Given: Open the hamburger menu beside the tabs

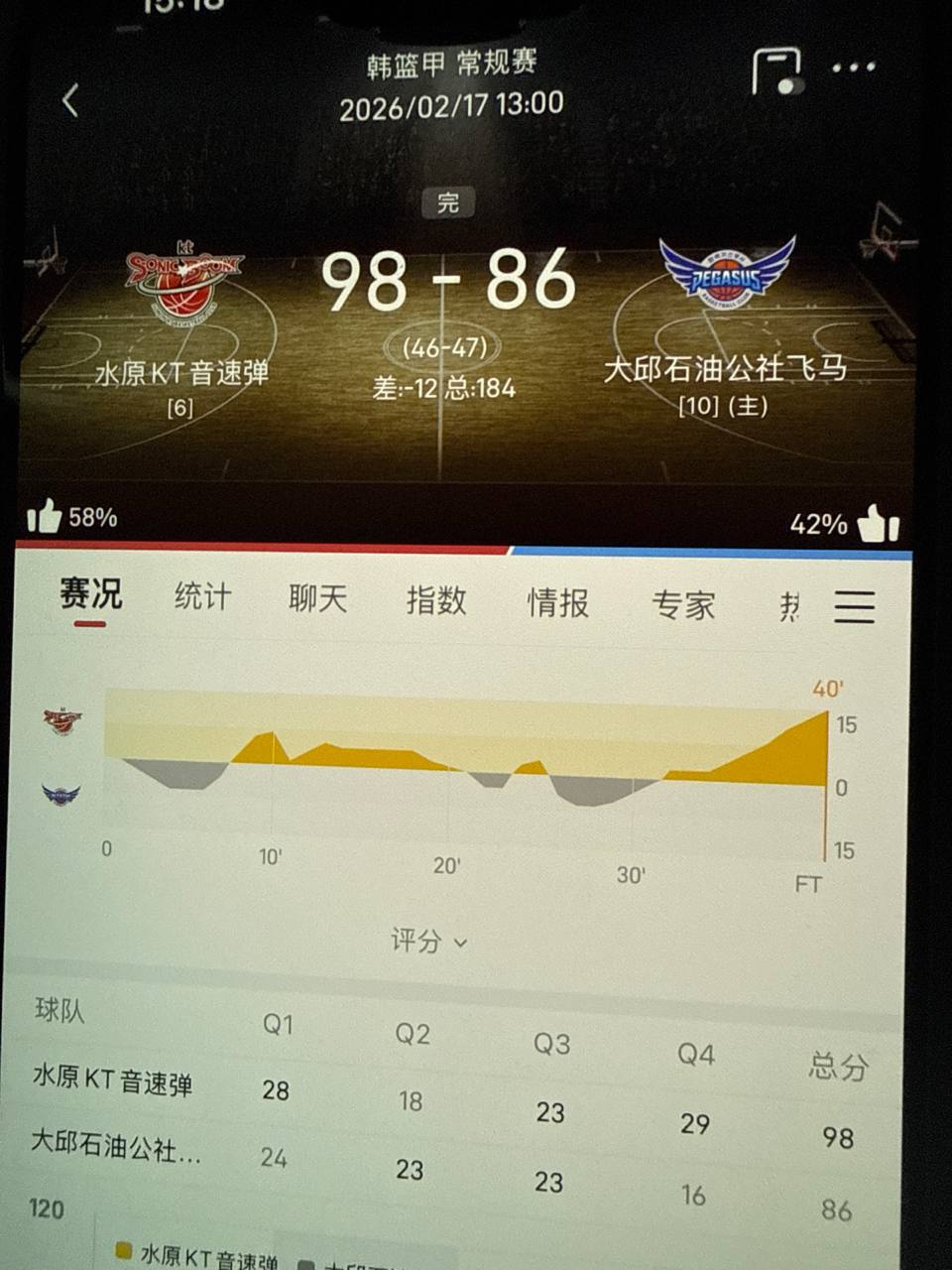Looking at the screenshot, I should pos(854,605).
